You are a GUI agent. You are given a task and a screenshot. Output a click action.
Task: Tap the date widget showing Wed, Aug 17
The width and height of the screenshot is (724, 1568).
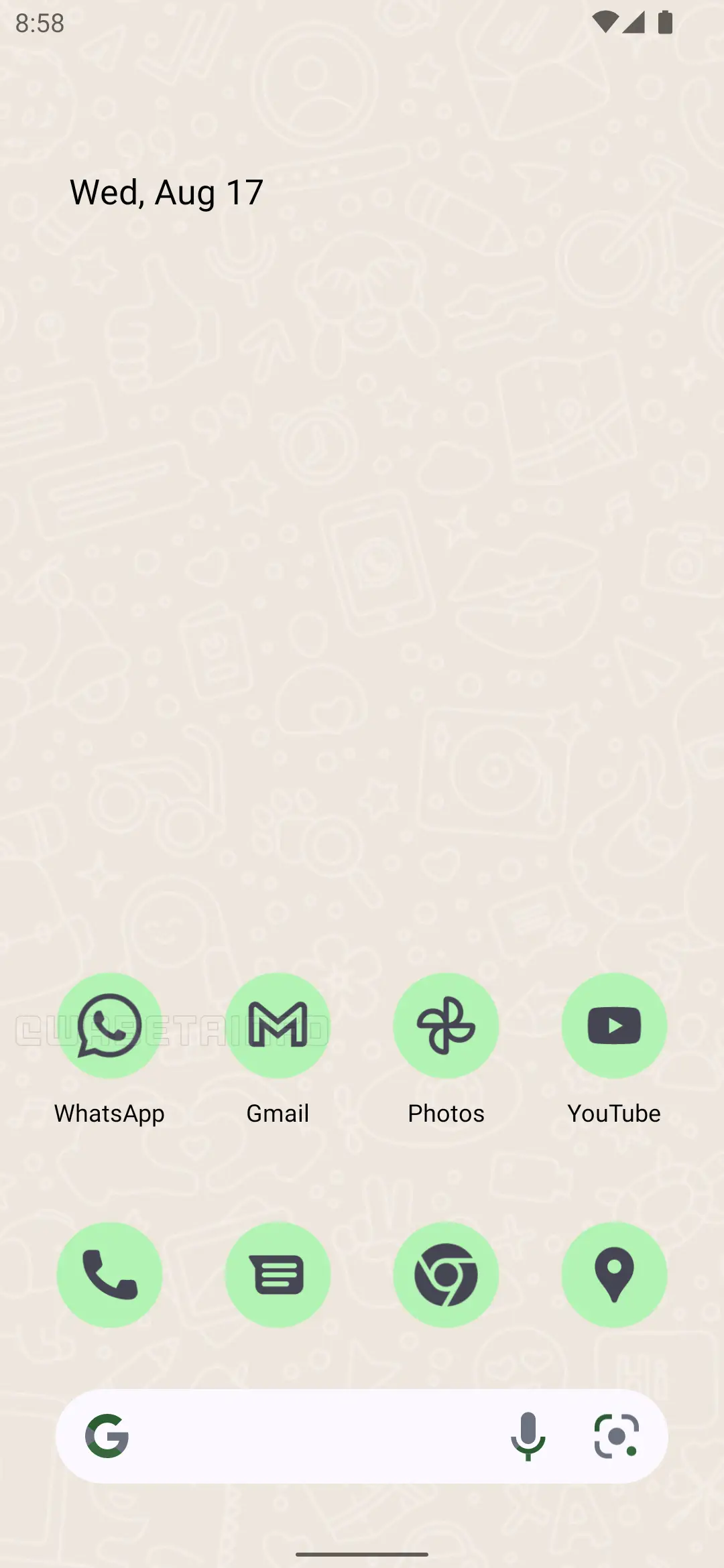pyautogui.click(x=166, y=193)
